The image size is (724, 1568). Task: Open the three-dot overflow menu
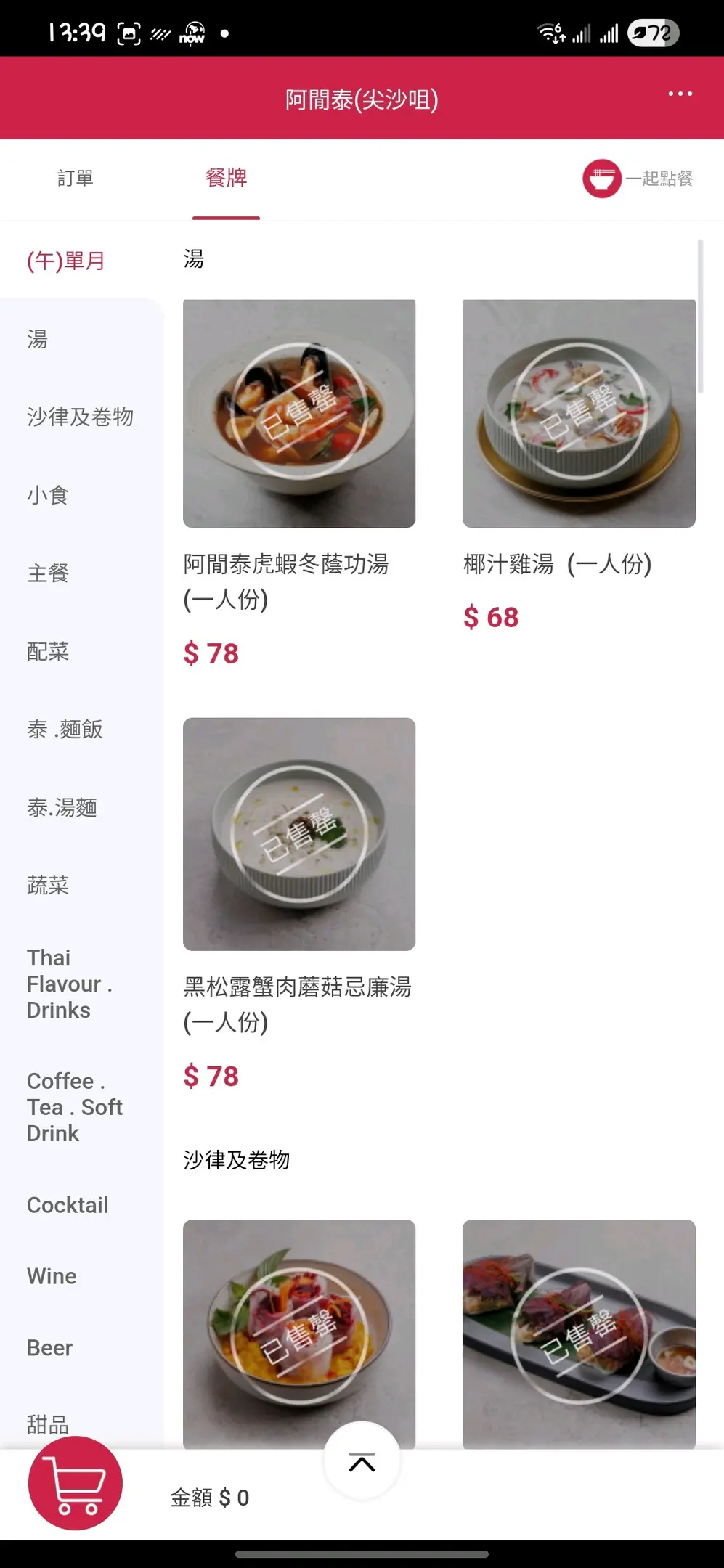point(680,94)
